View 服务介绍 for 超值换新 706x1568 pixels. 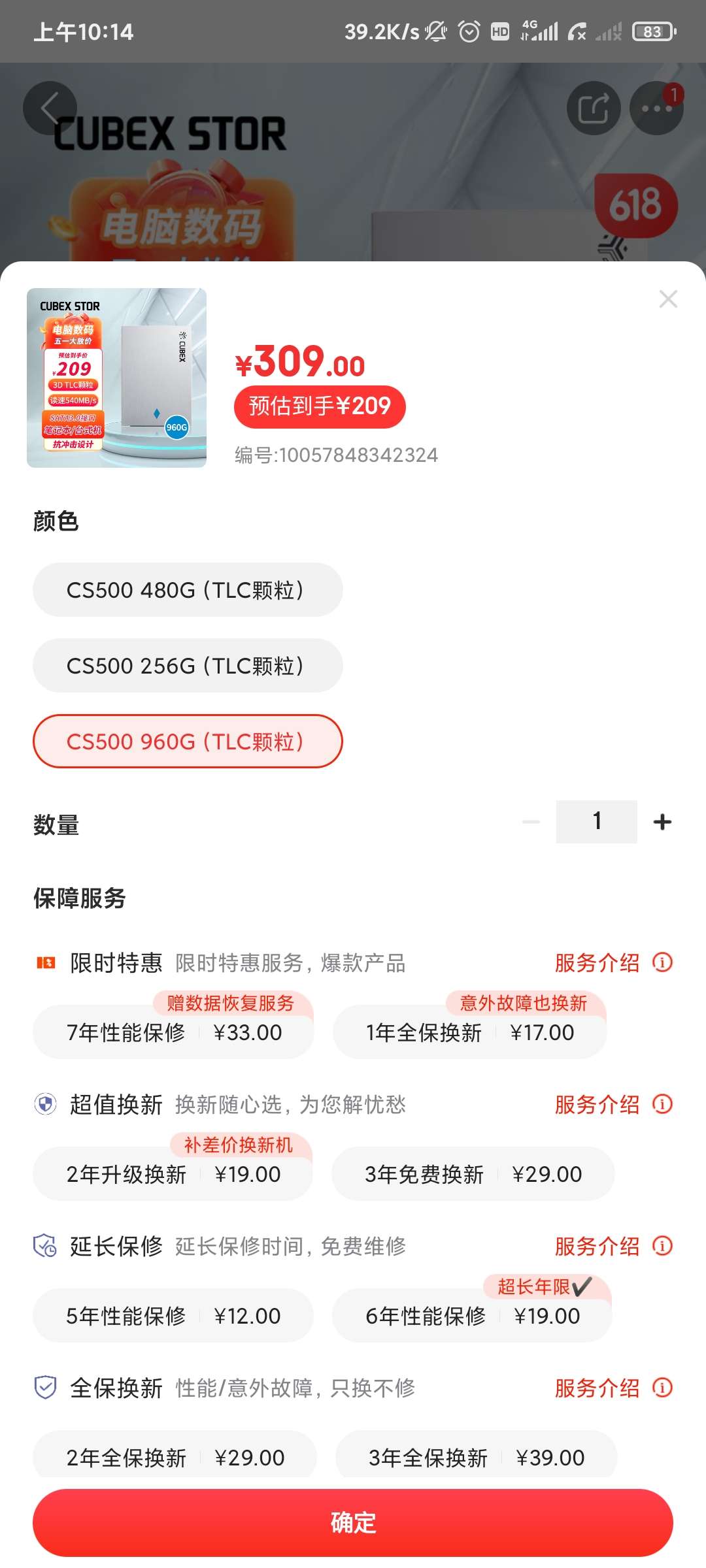[613, 1105]
